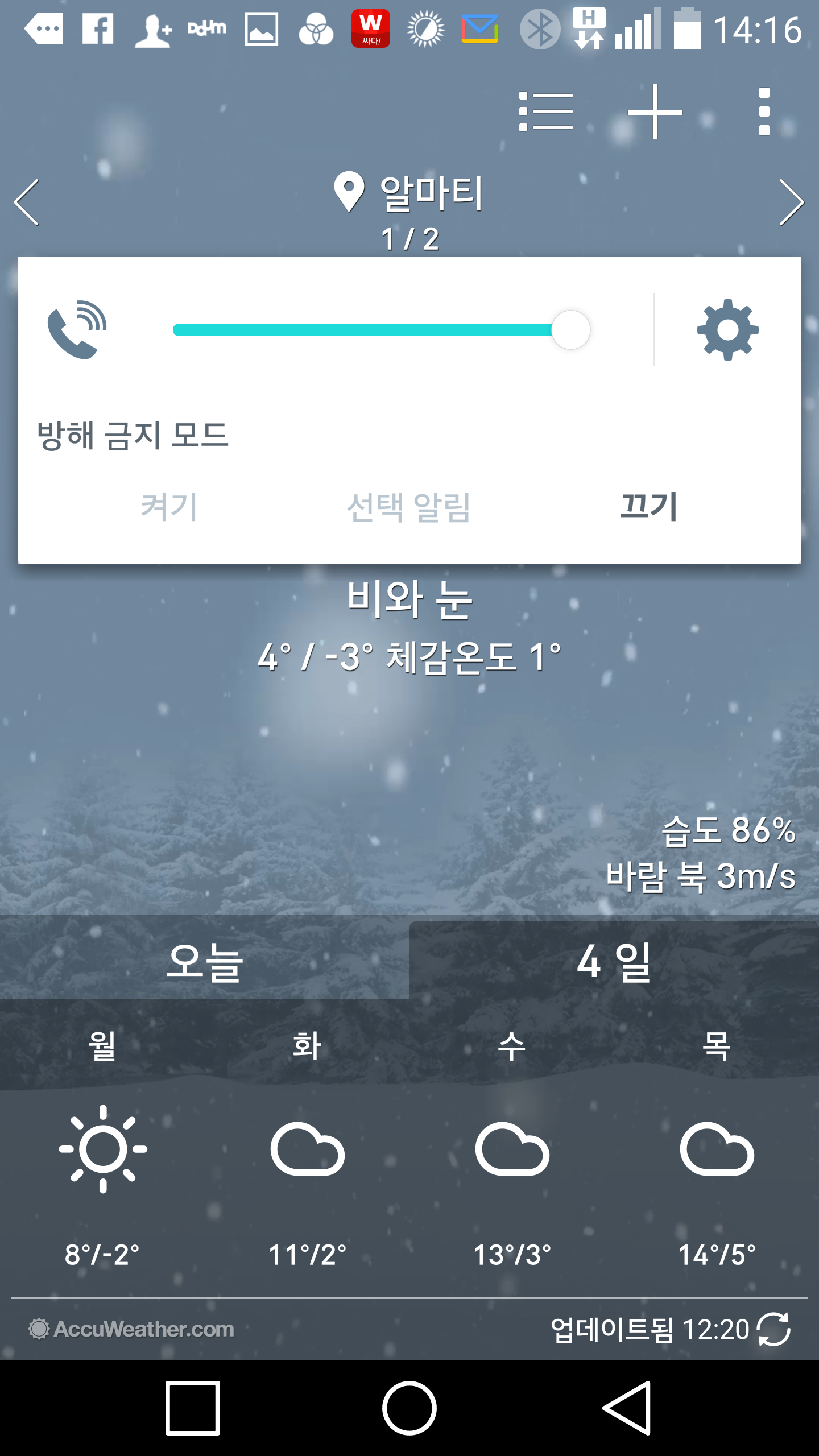The height and width of the screenshot is (1456, 819).
Task: Open volume settings gear icon
Action: [x=727, y=330]
